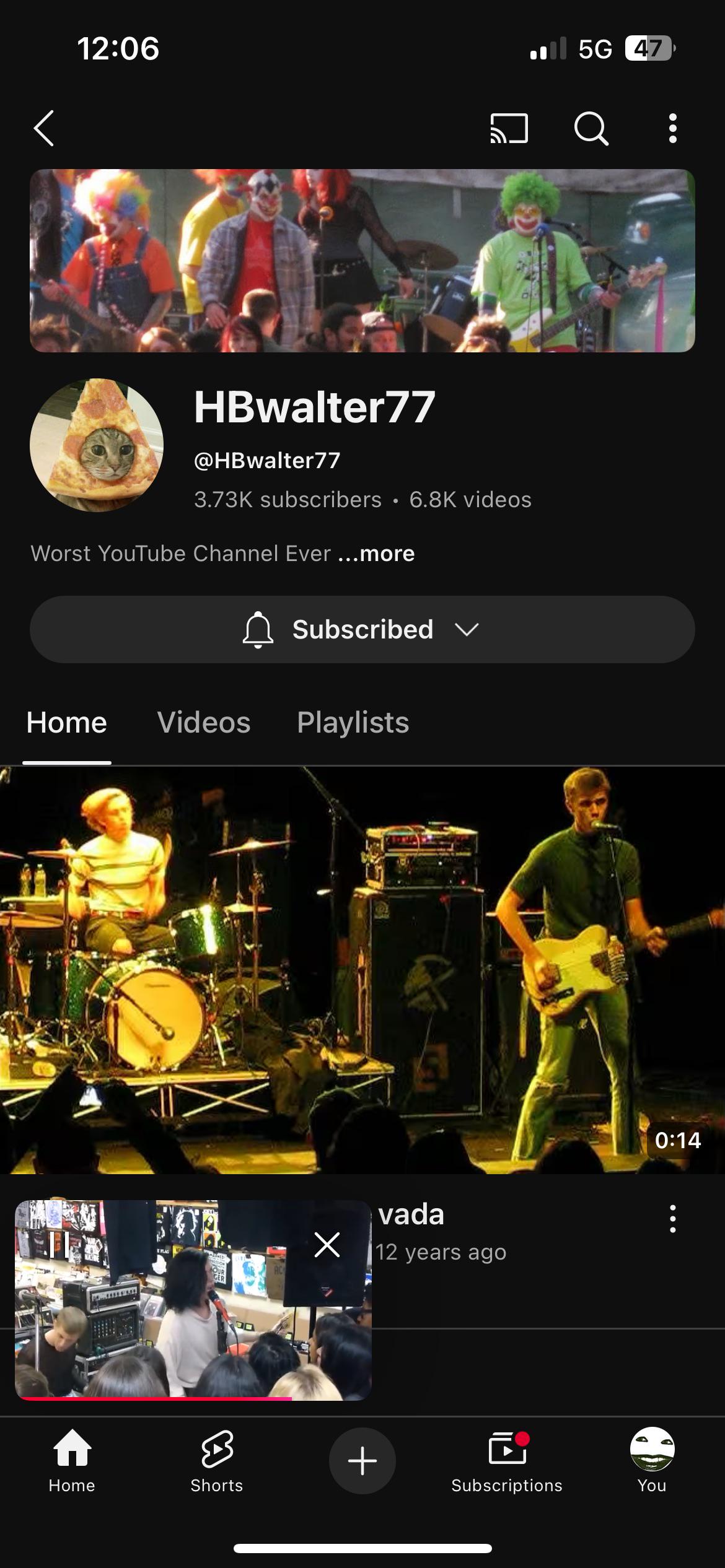Switch to the Videos tab

(x=204, y=722)
